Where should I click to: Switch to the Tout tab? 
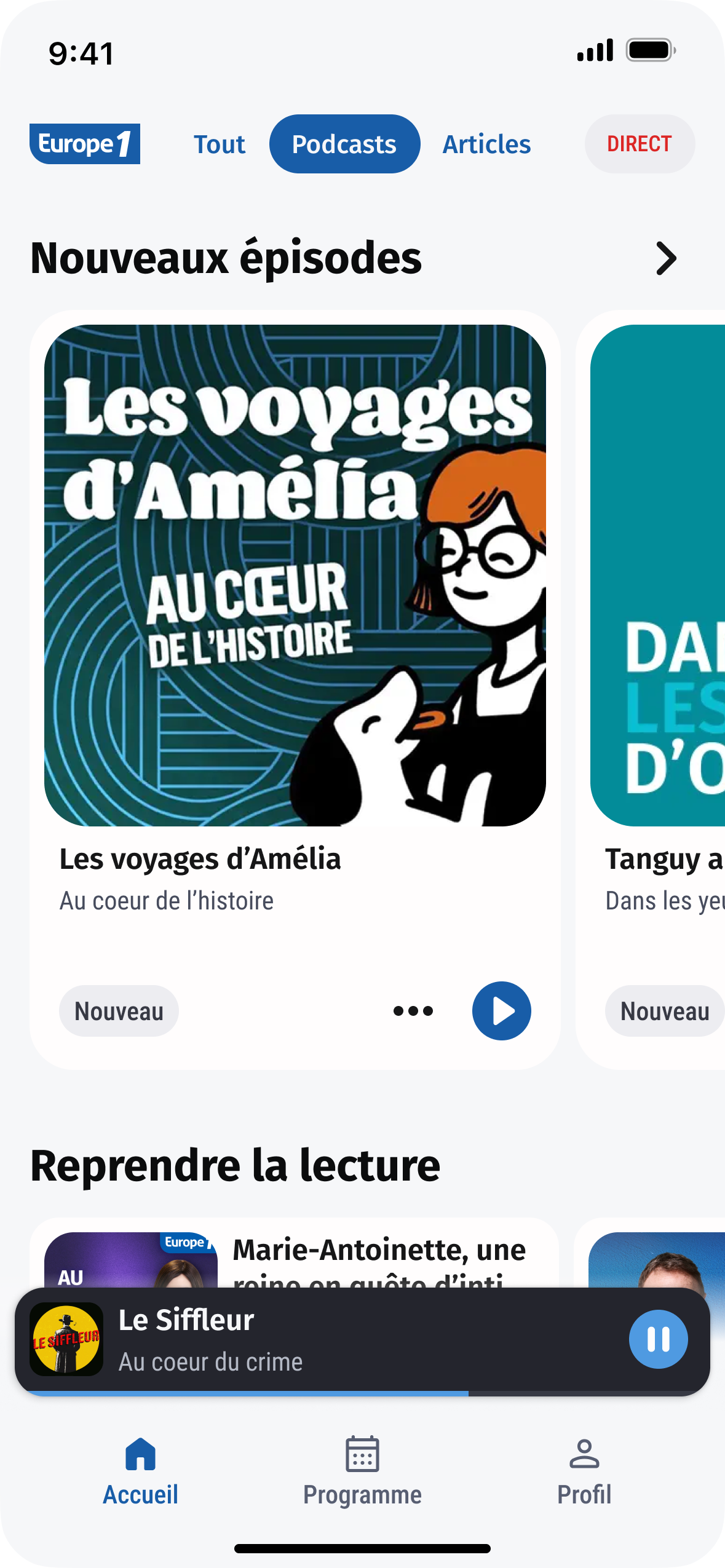click(x=219, y=145)
